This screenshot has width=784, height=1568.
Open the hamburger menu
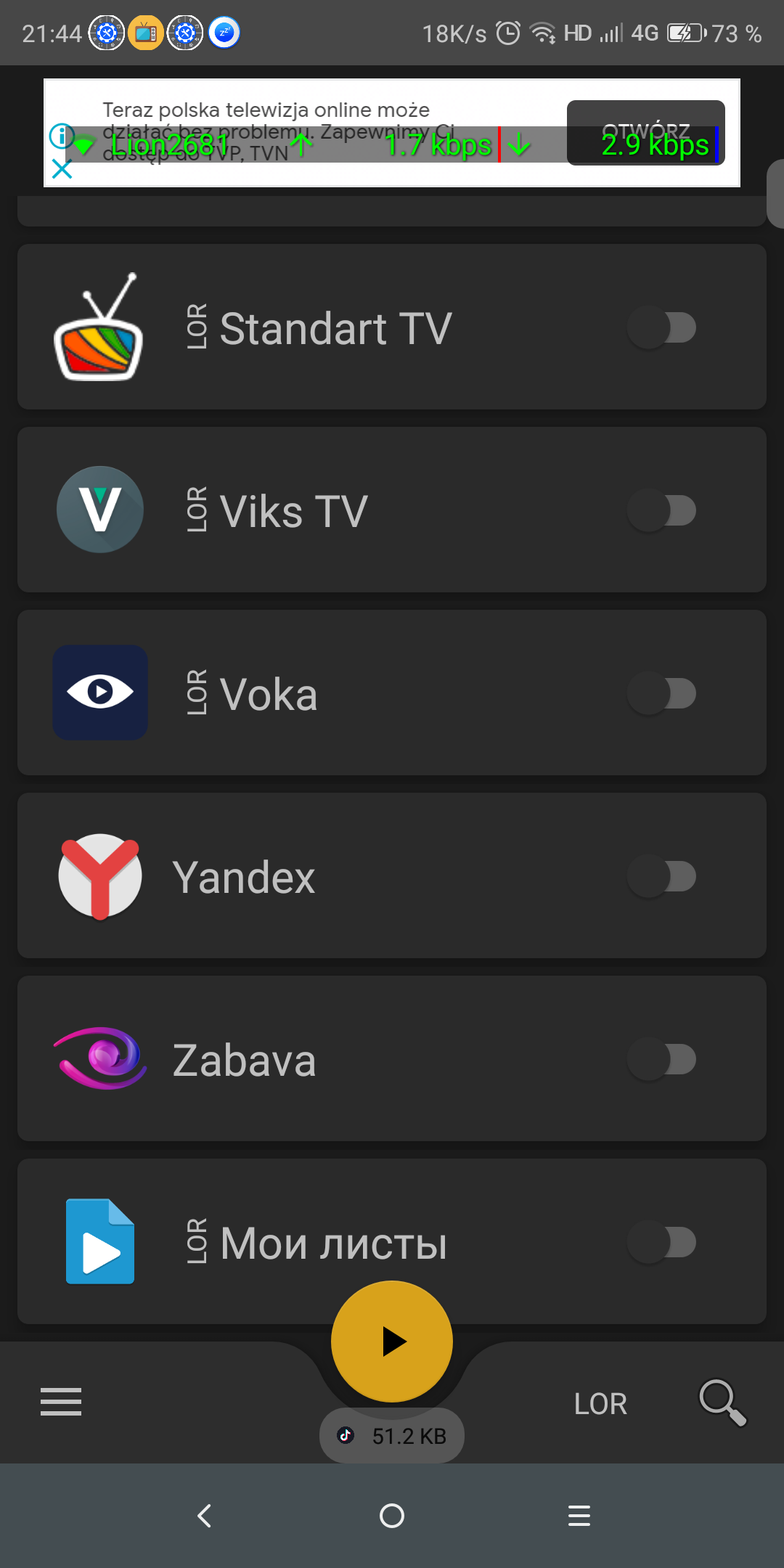pyautogui.click(x=61, y=1401)
